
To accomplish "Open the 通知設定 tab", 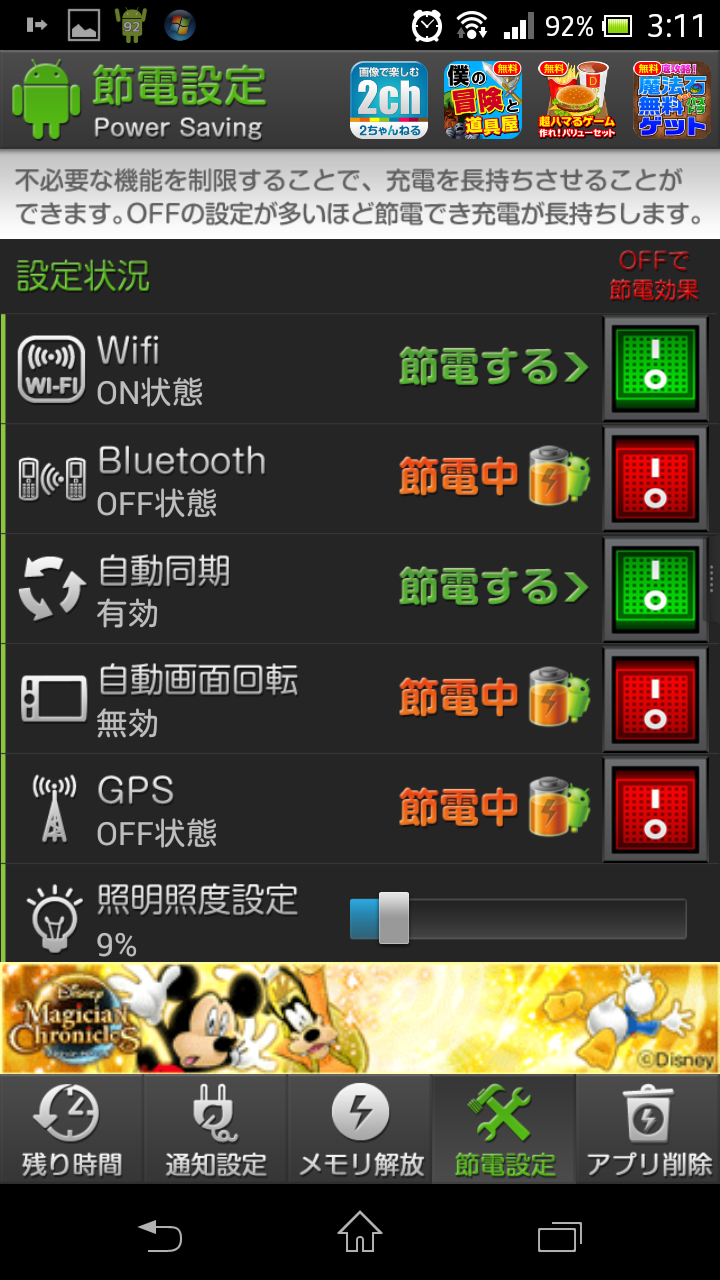I will [216, 1130].
